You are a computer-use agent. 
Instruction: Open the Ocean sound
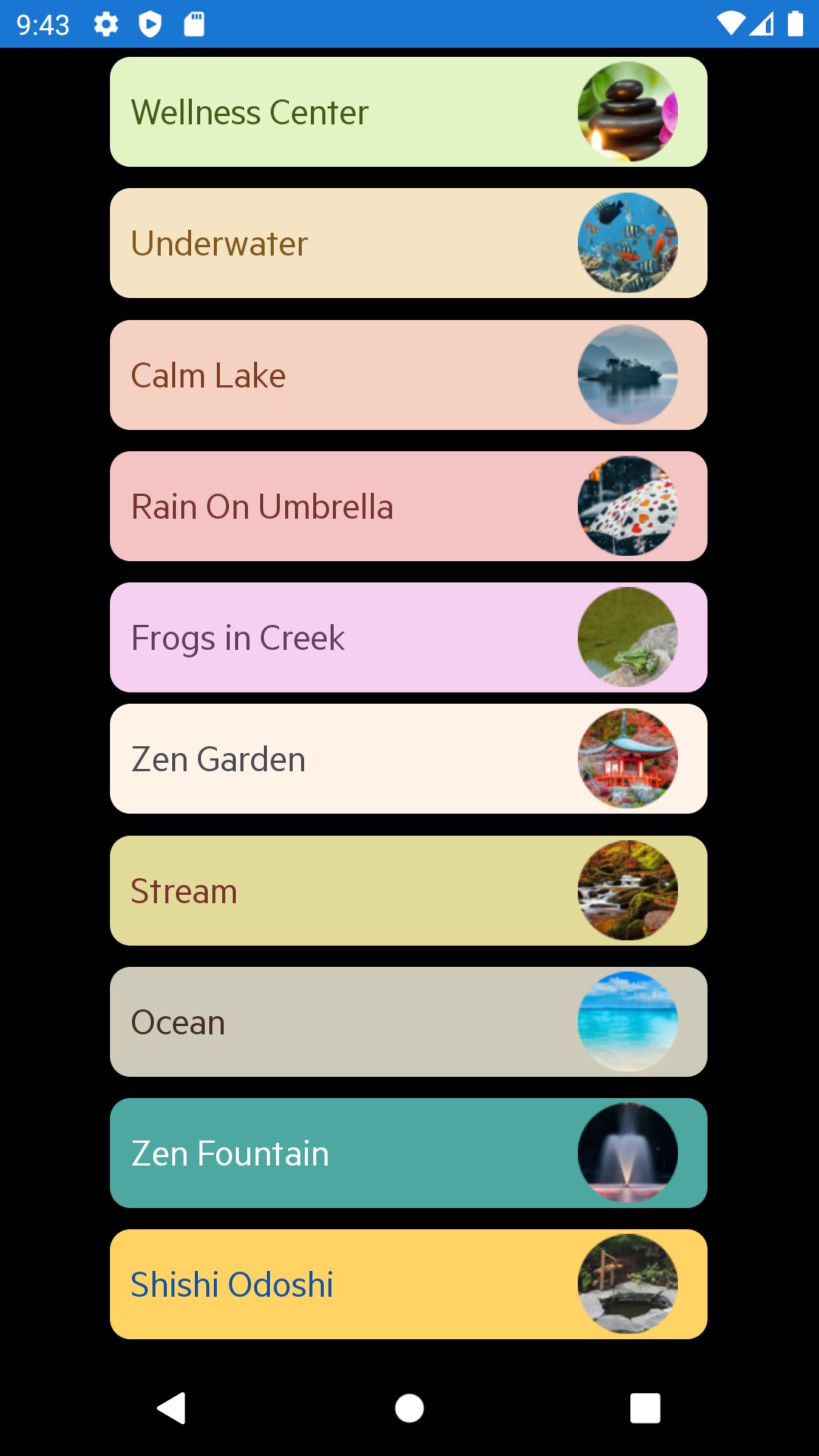(x=408, y=1022)
